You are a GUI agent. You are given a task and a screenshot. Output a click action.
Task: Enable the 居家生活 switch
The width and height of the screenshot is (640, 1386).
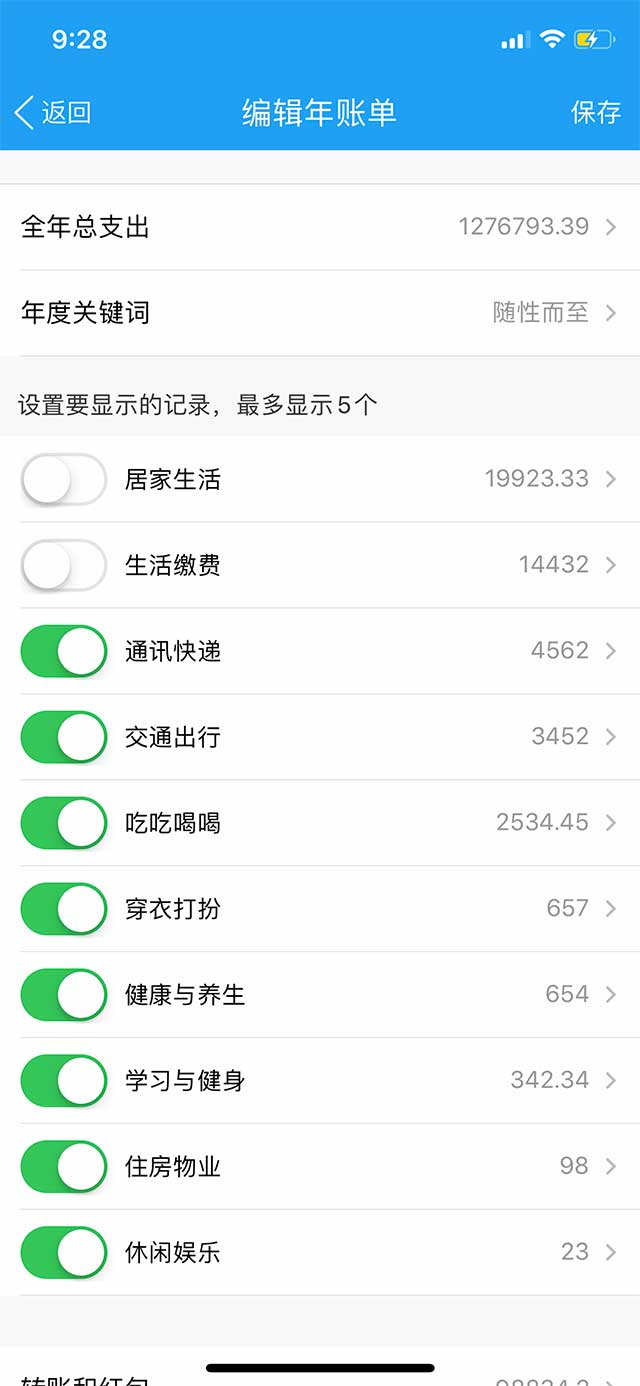[63, 479]
